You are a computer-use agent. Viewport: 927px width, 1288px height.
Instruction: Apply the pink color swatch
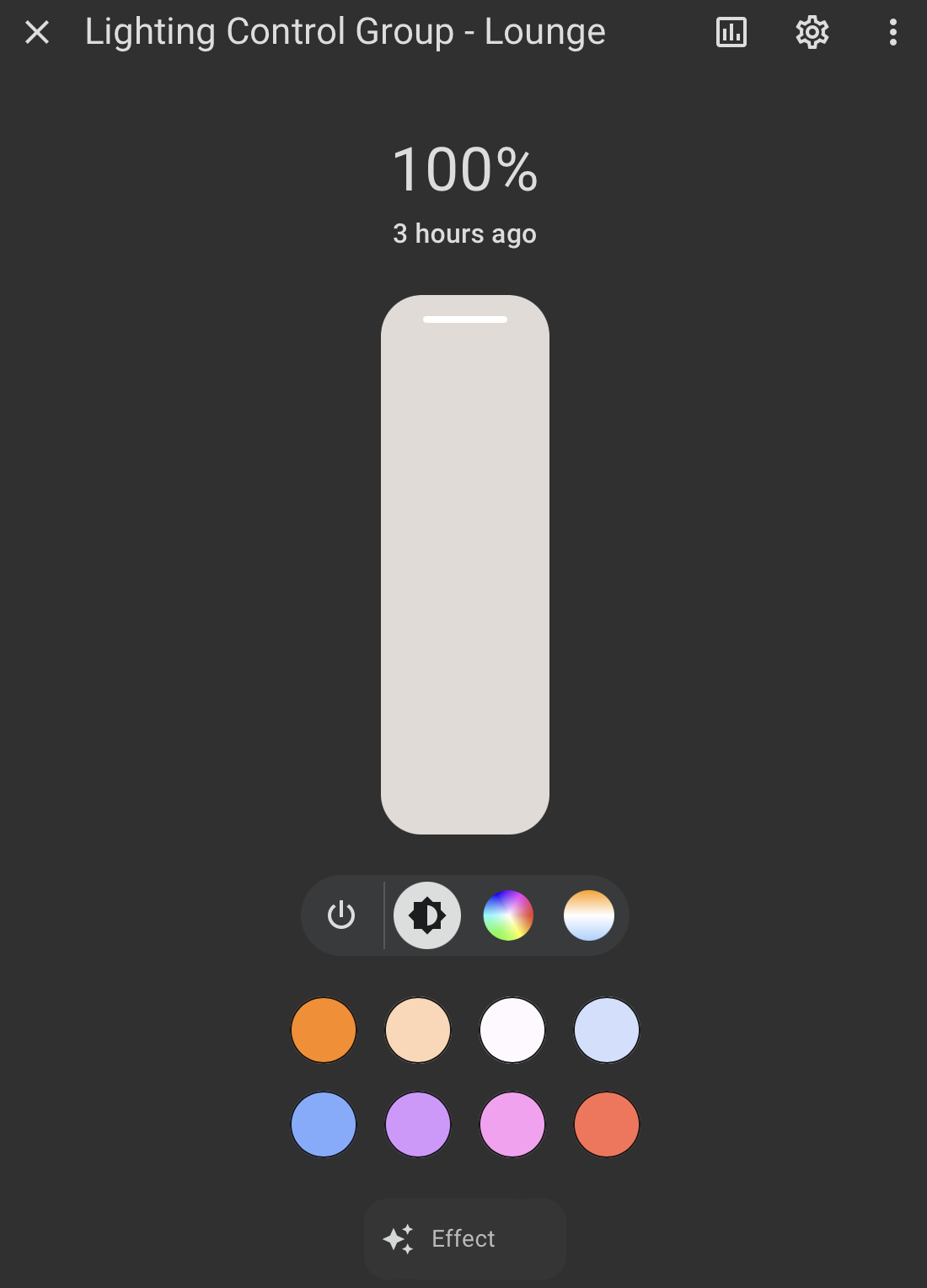(x=512, y=1124)
